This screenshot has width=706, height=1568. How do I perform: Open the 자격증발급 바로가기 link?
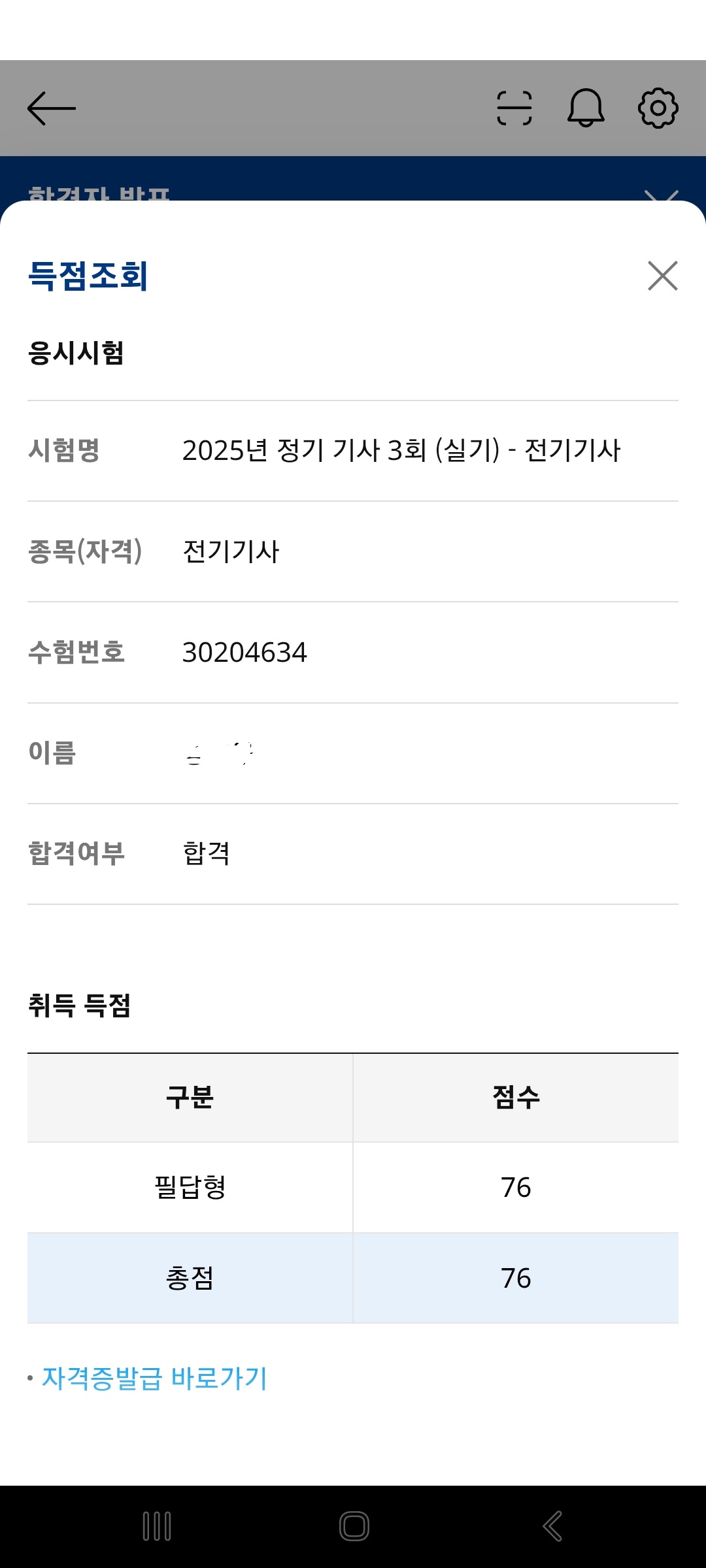tap(154, 1379)
